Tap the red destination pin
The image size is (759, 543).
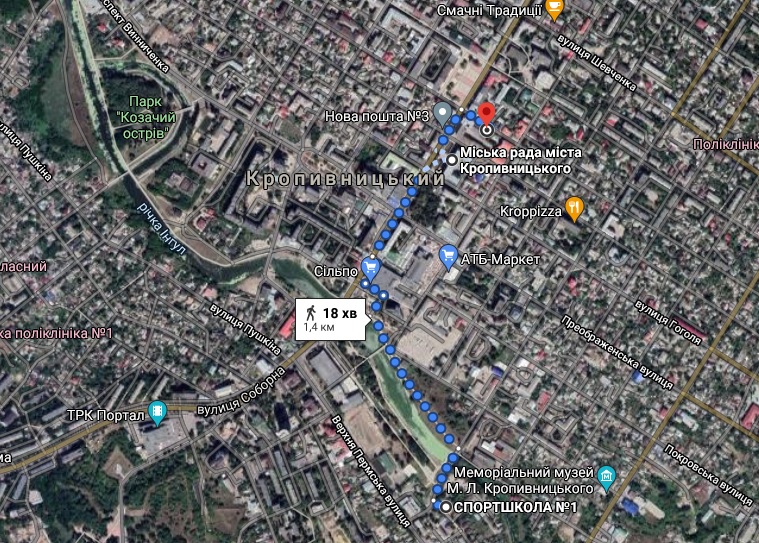click(486, 112)
